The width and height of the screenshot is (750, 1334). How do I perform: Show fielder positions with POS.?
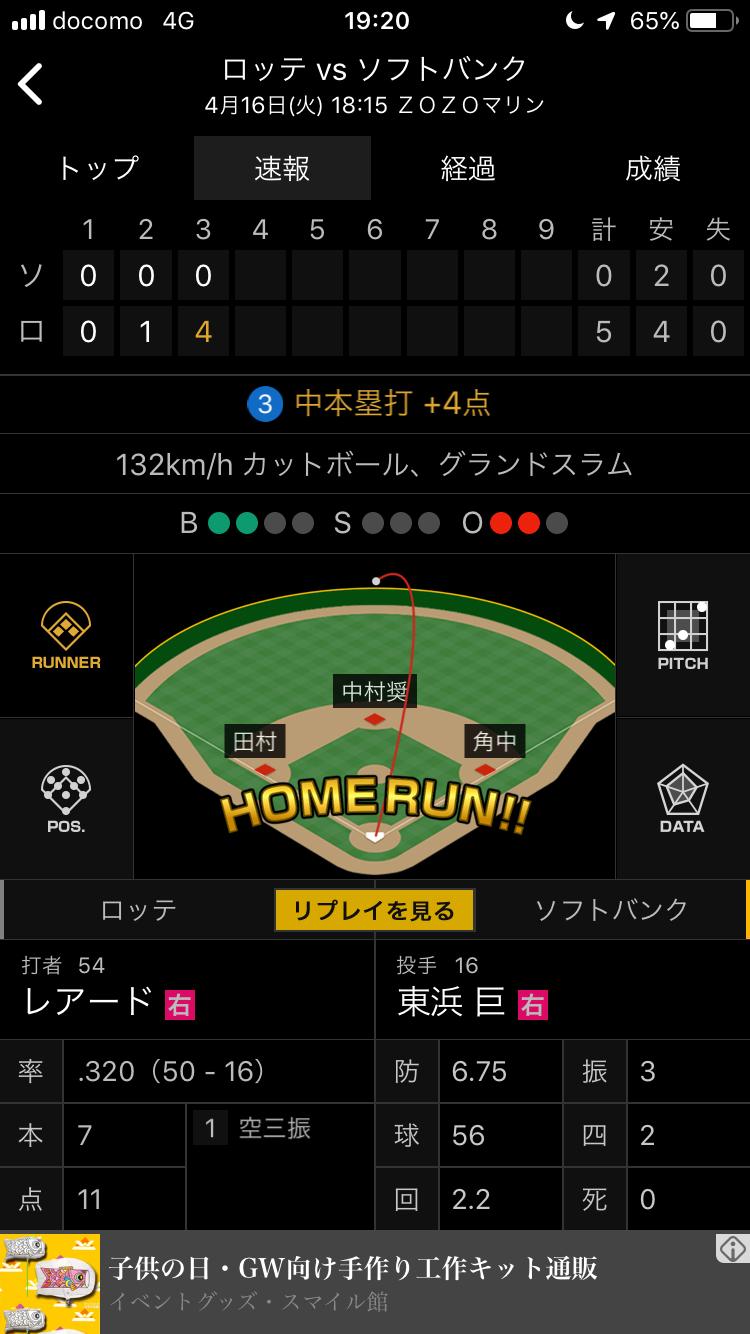66,799
